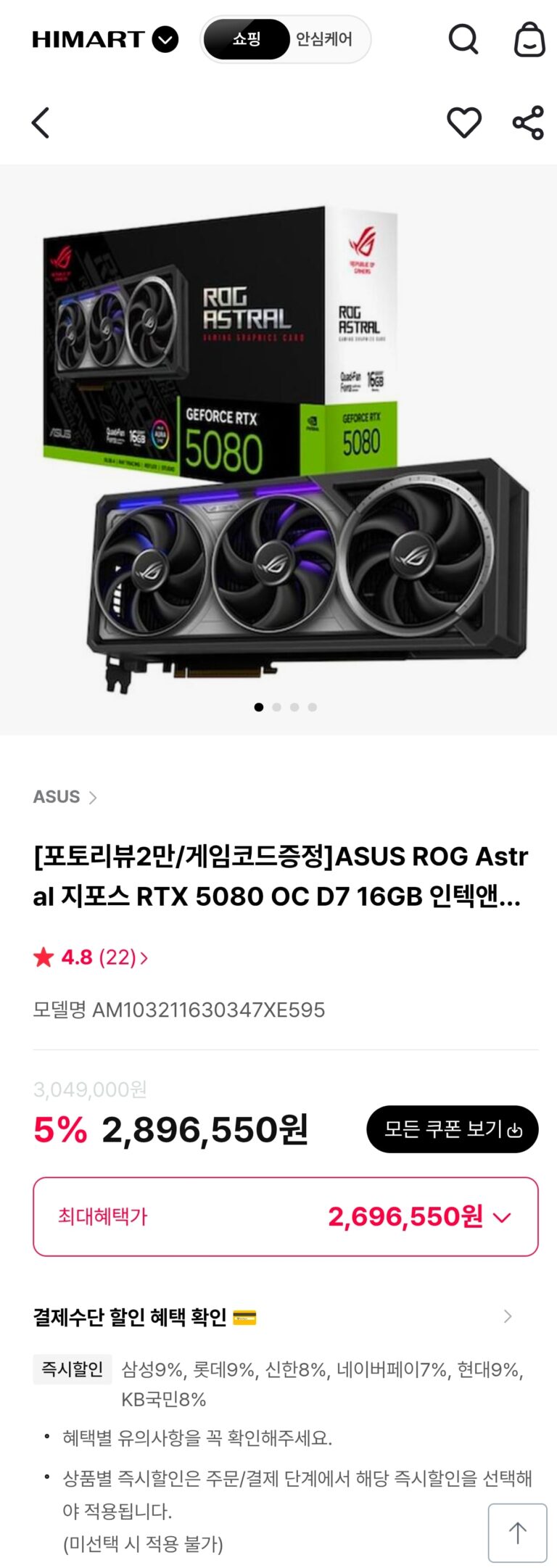Viewport: 557px width, 1568px height.
Task: Add this product to wishlist heart
Action: [x=463, y=123]
